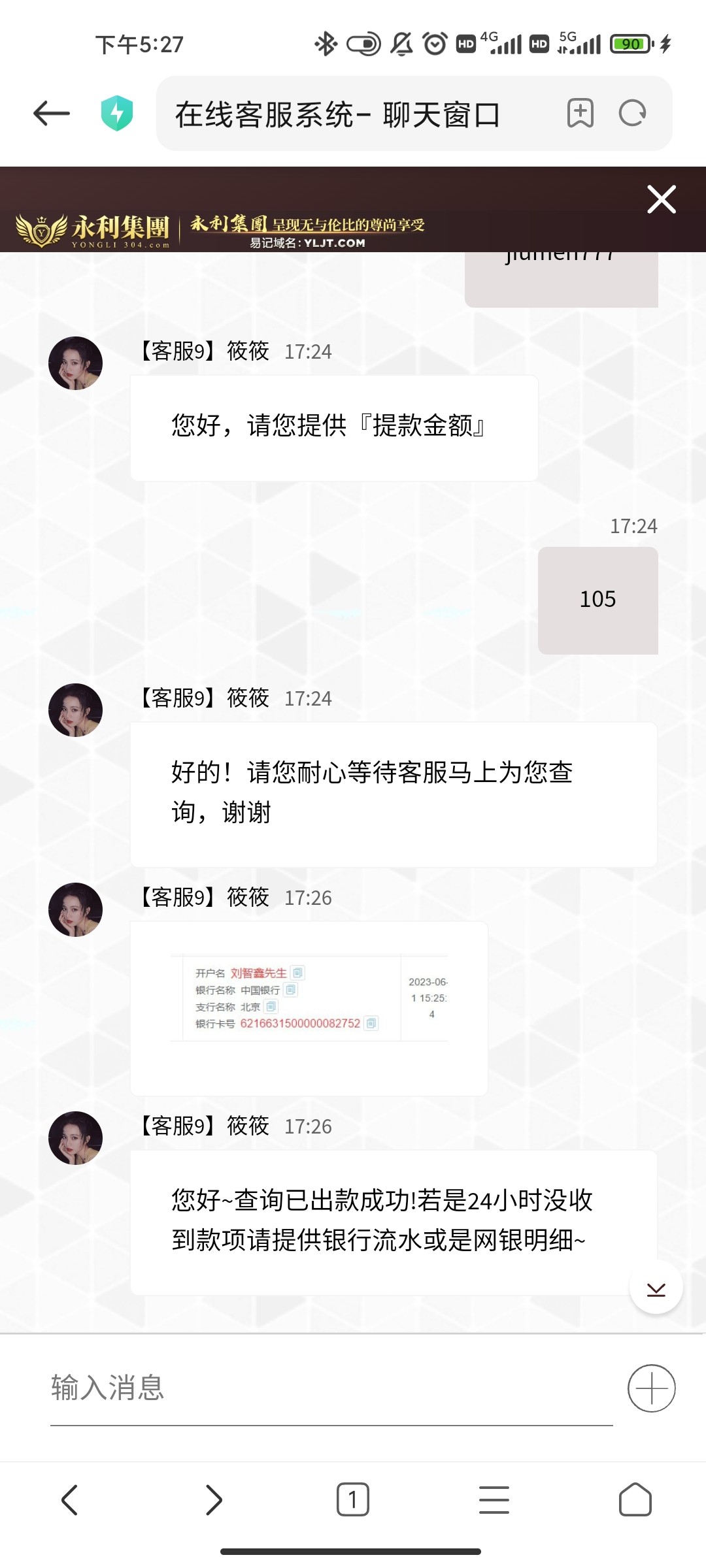
Task: Open the browser tabs overview
Action: (353, 1499)
